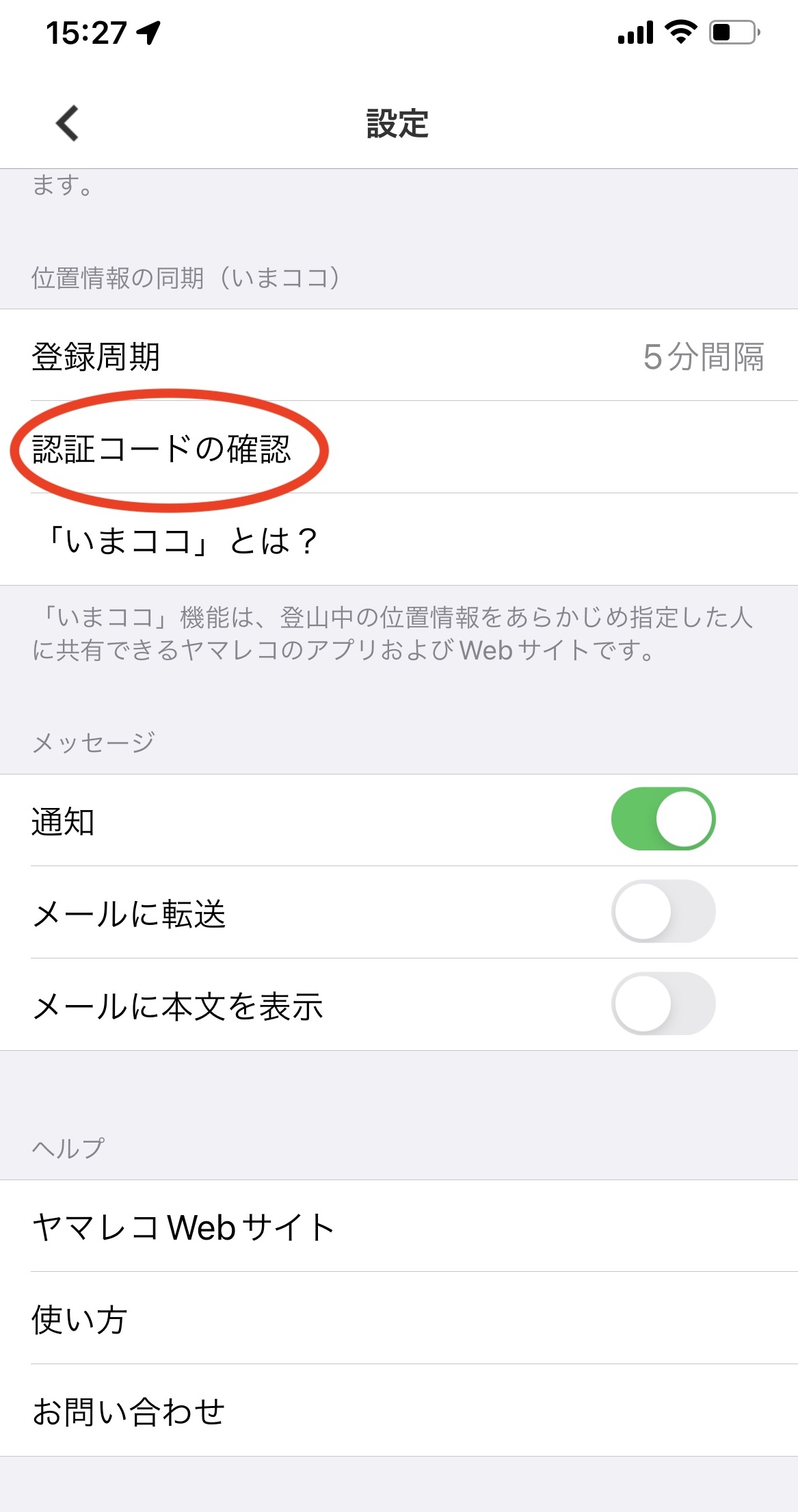The width and height of the screenshot is (798, 1512).
Task: Turn off the 通知 switch
Action: click(x=663, y=819)
